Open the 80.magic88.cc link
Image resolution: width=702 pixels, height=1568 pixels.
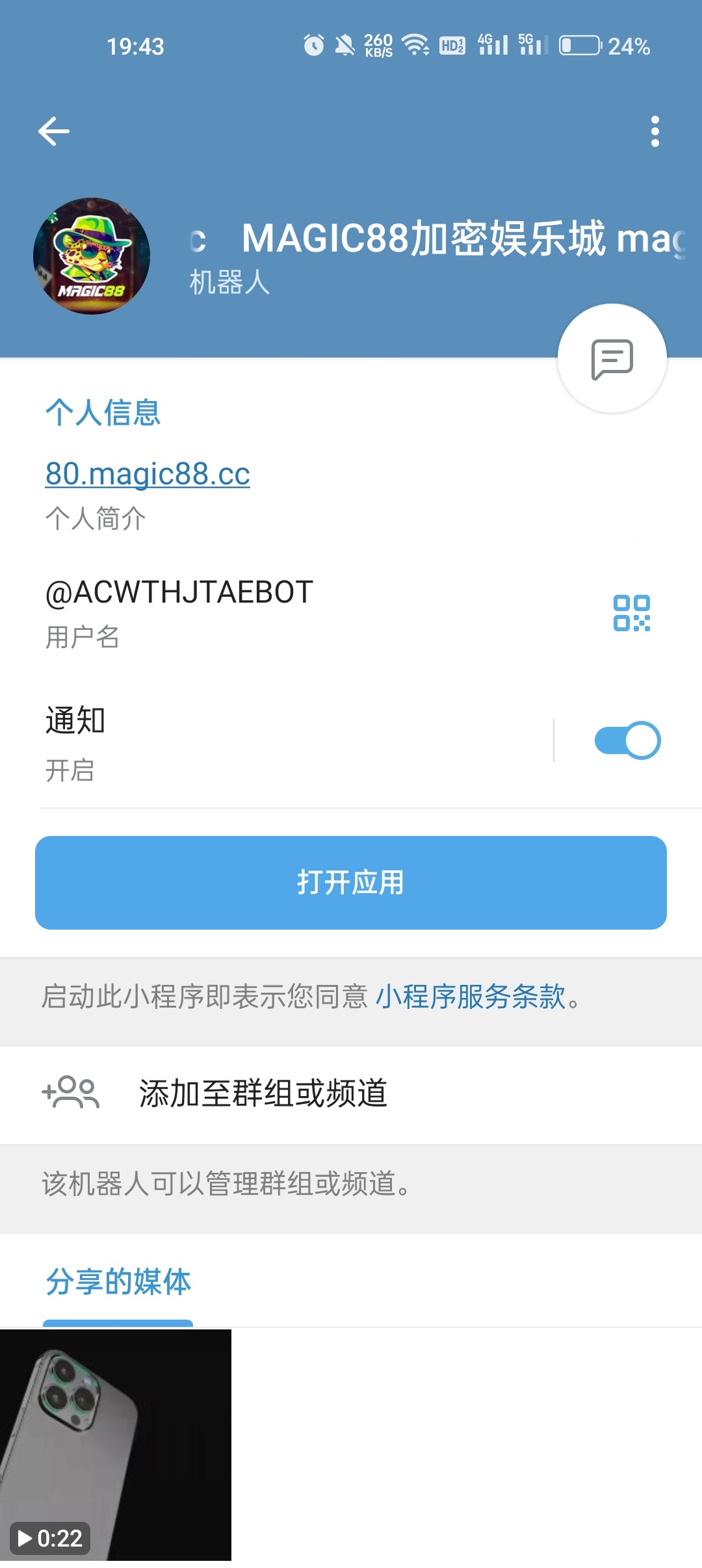point(148,474)
